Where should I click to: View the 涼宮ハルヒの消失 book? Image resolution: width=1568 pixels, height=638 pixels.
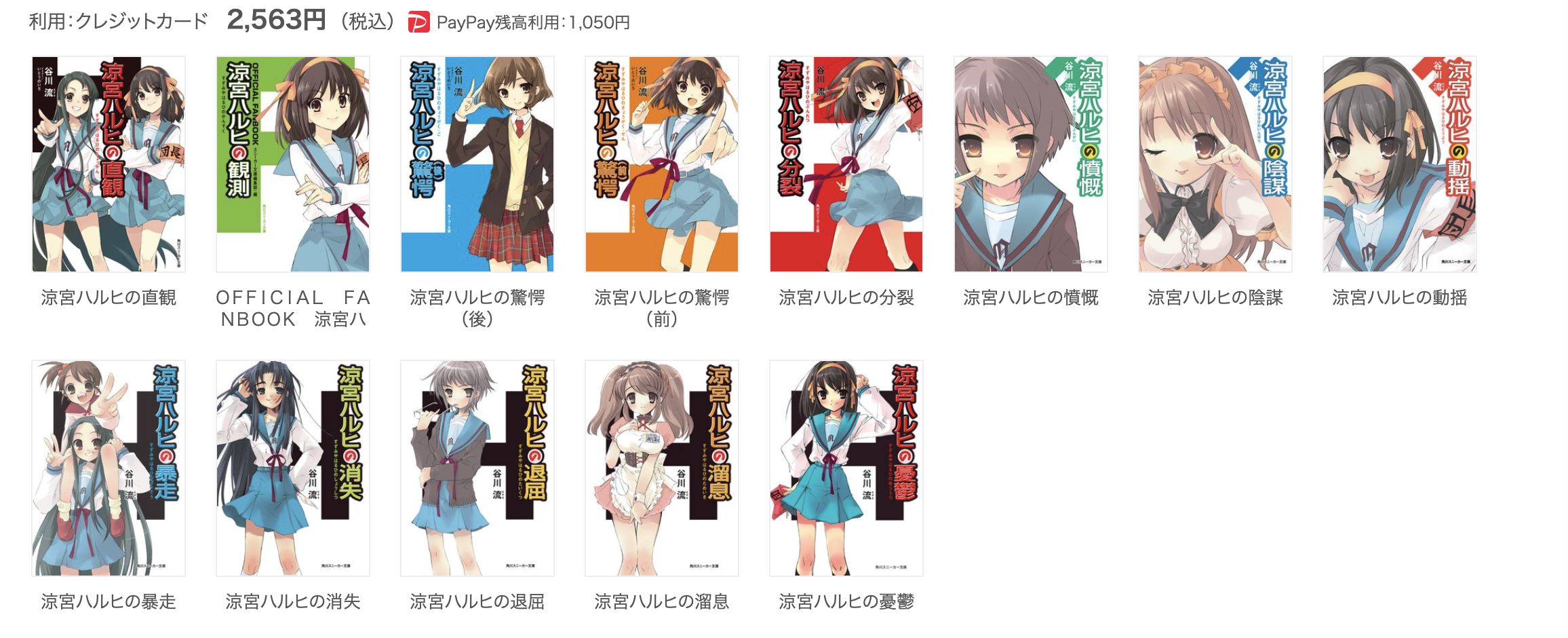293,468
